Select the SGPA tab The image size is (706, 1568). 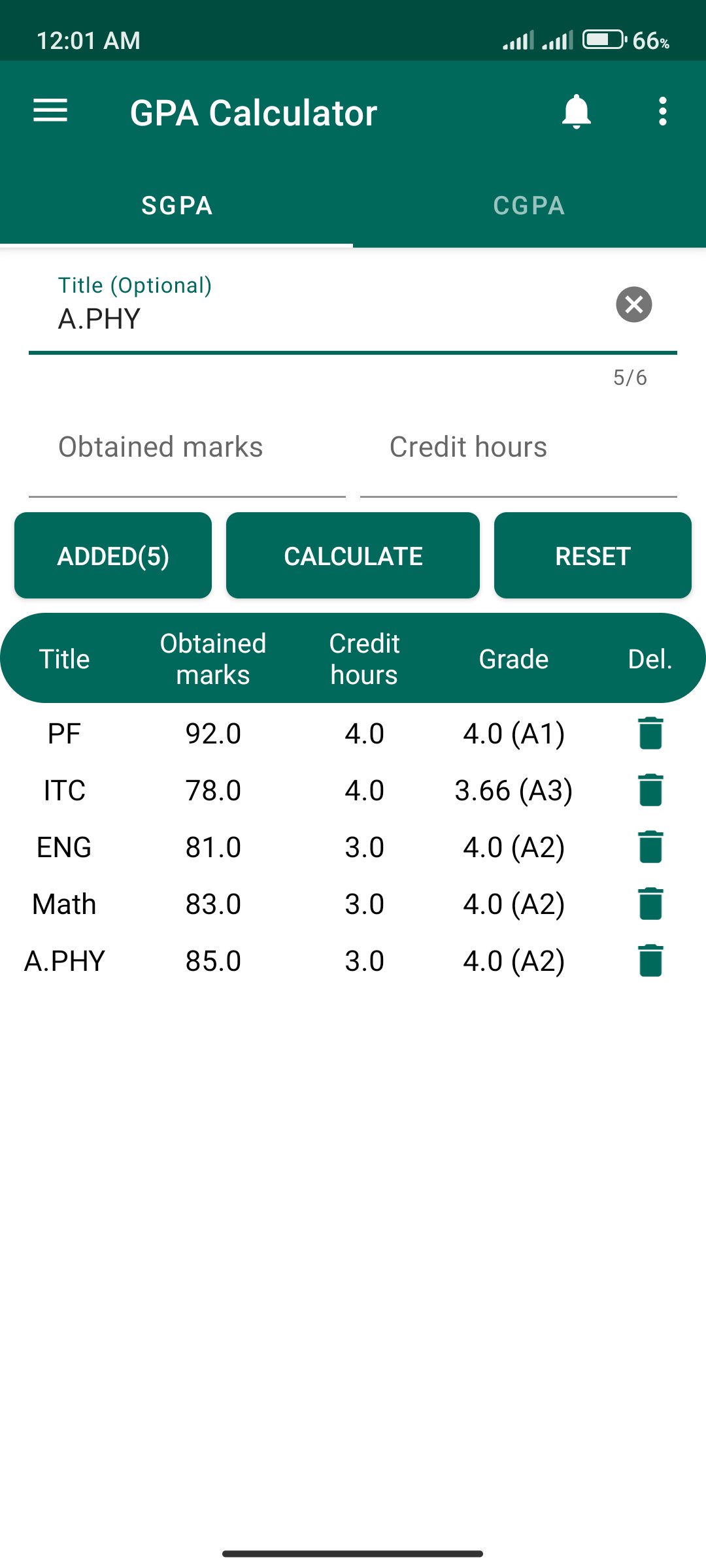(176, 206)
